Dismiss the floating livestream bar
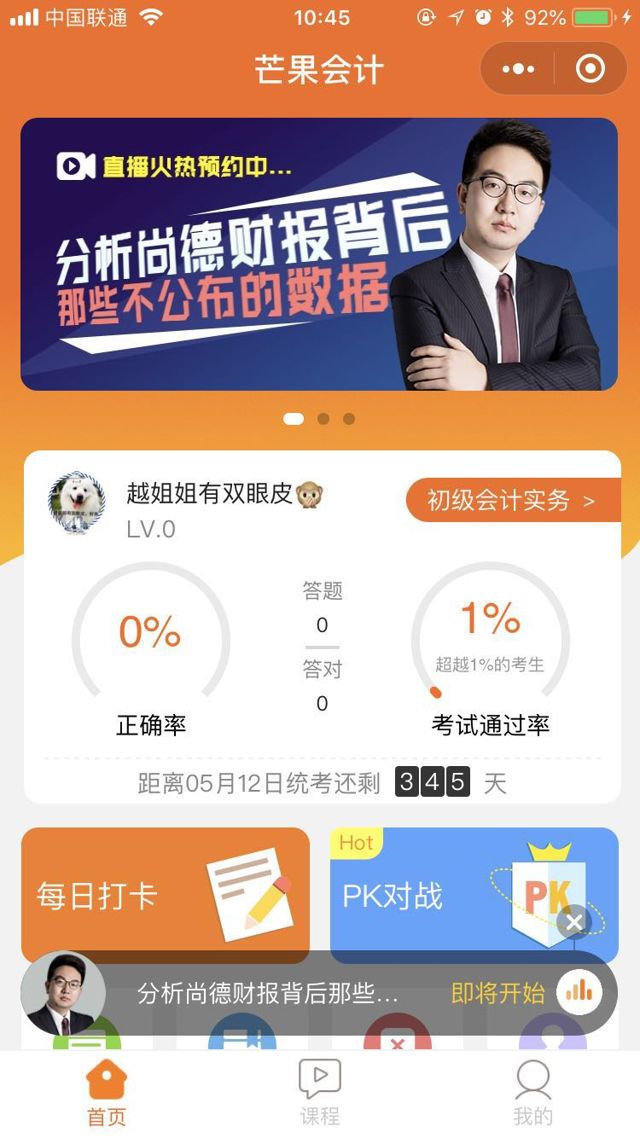This screenshot has width=640, height=1138. coord(574,922)
